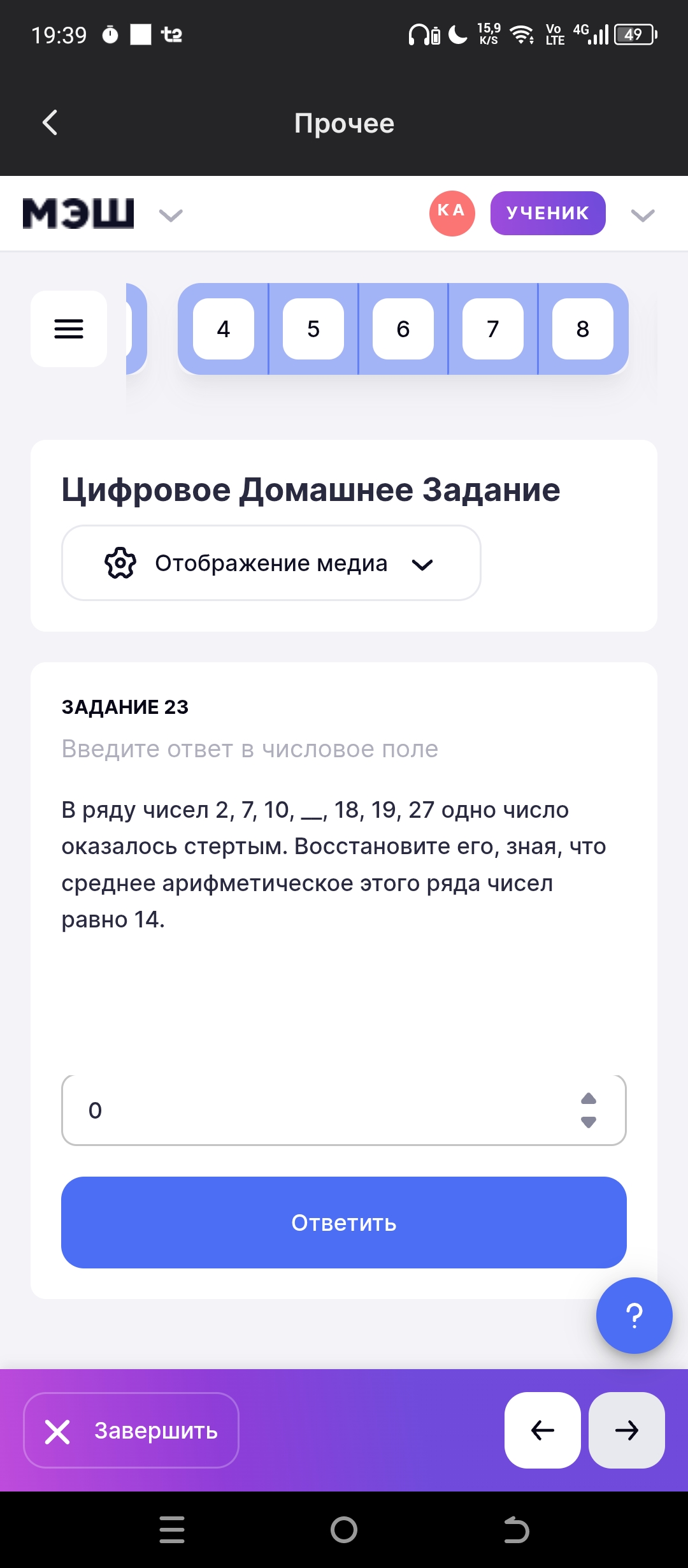Increase the answer value with up arrow
Viewport: 688px width, 1568px height.
point(589,1098)
